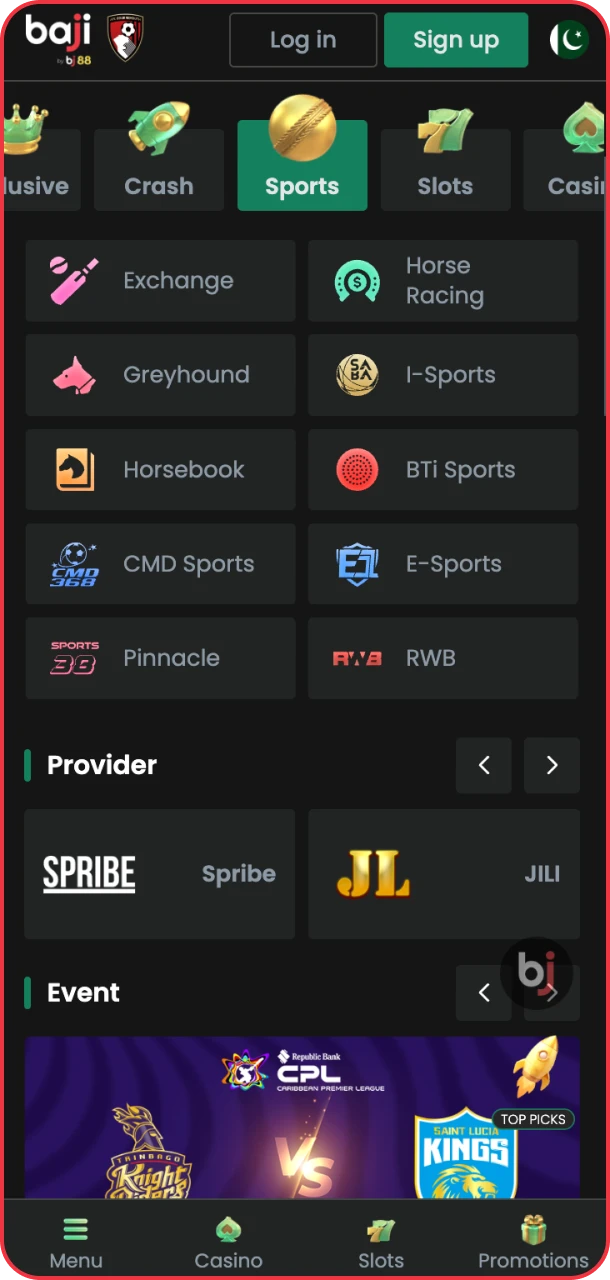Image resolution: width=610 pixels, height=1280 pixels.
Task: Go to Promotions in the bottom bar
Action: pyautogui.click(x=533, y=1243)
